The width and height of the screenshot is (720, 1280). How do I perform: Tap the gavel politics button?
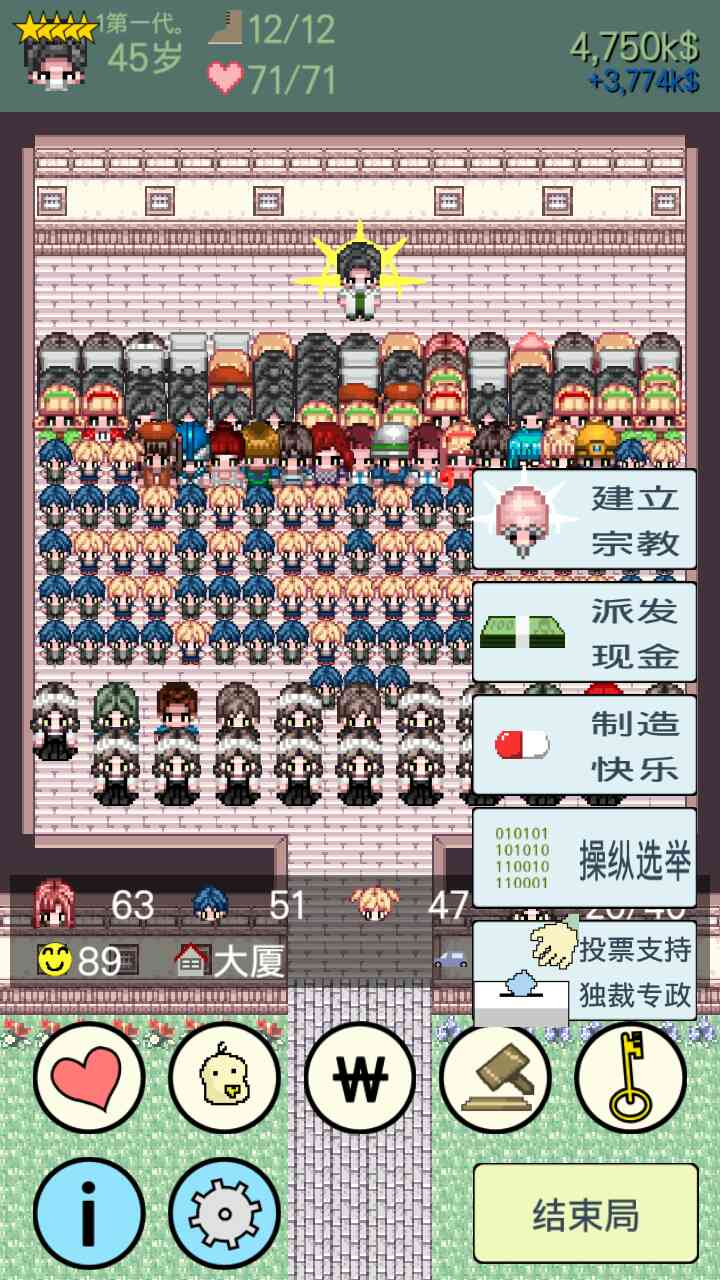(496, 1078)
